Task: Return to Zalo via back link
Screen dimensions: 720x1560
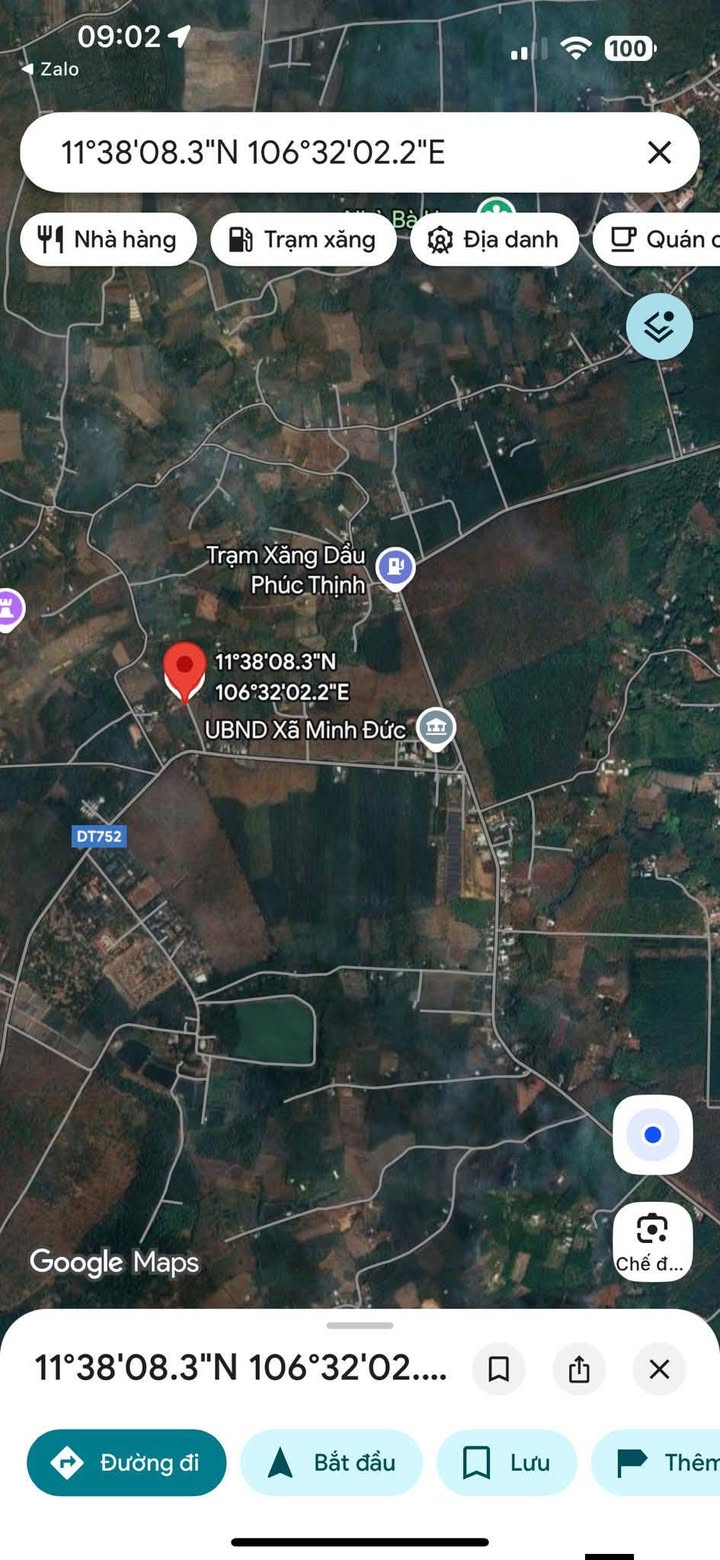Action: click(50, 69)
